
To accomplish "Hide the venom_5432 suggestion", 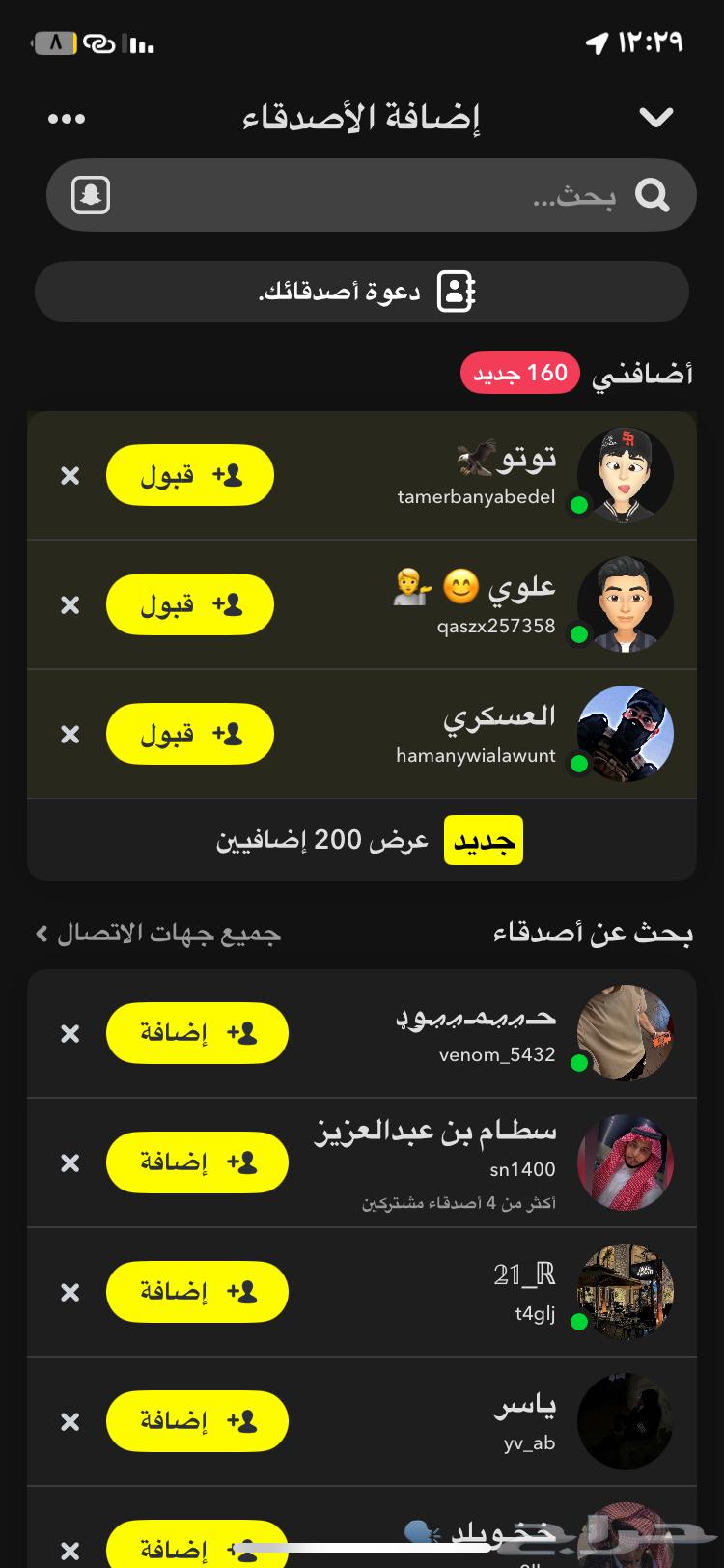I will point(70,1034).
